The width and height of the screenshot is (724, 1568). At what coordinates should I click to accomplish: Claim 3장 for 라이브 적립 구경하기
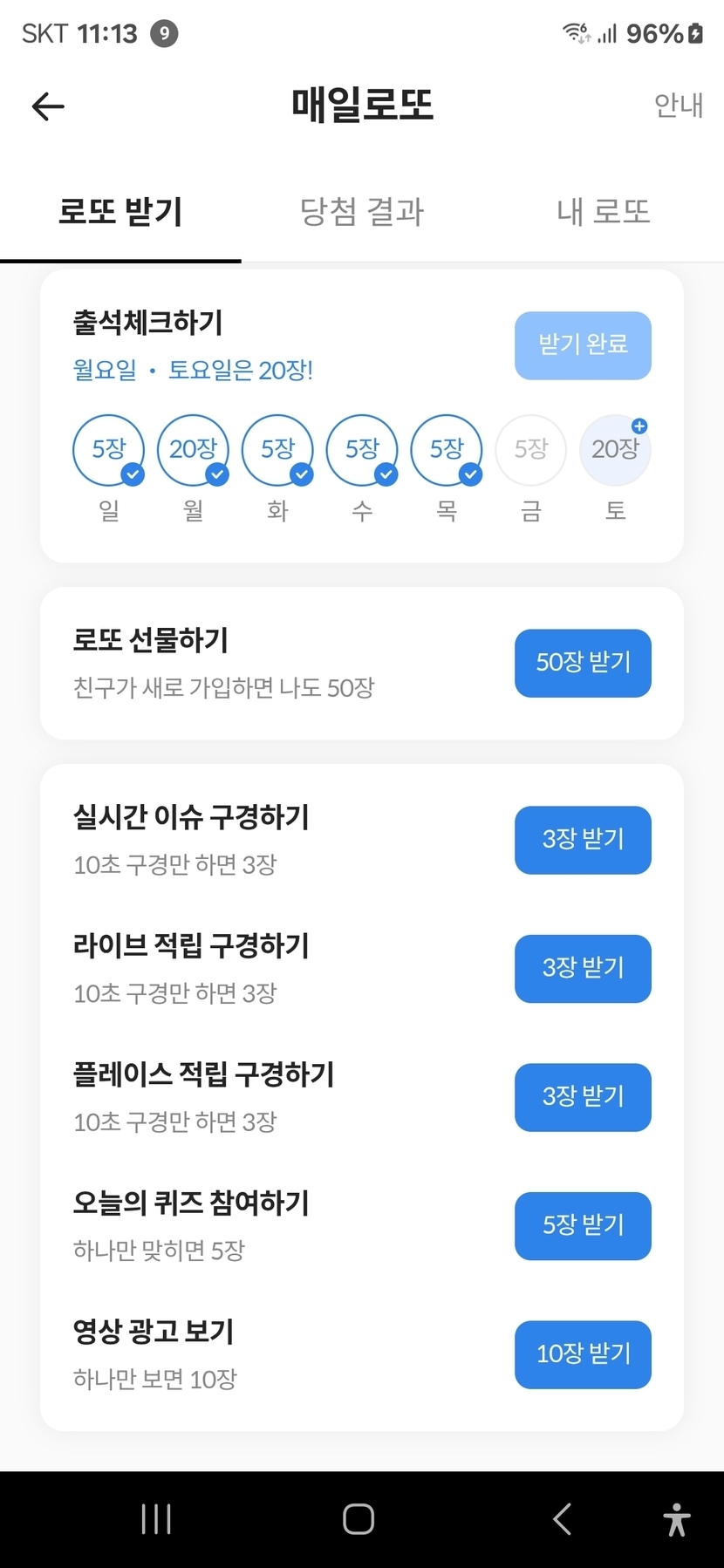coord(583,968)
